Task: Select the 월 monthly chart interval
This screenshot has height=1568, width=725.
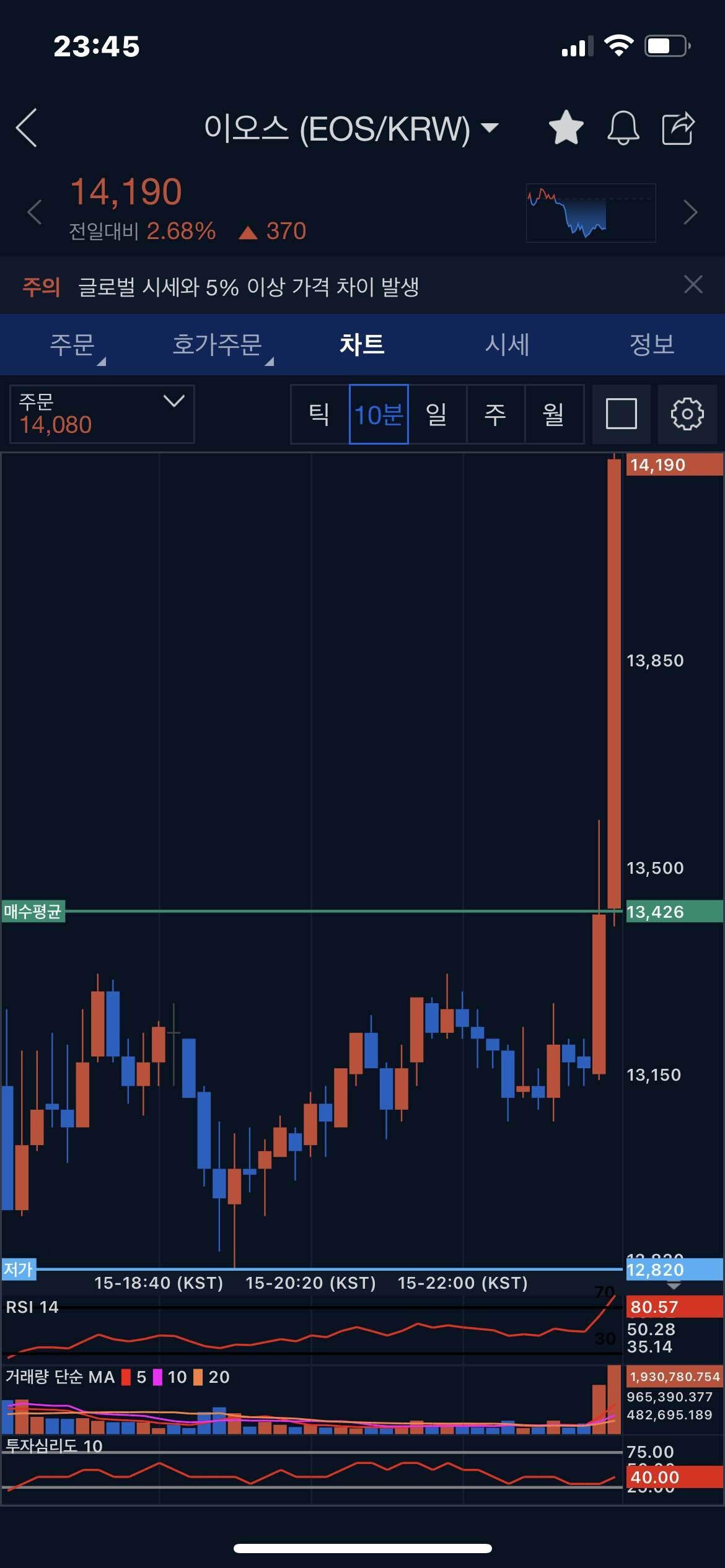Action: click(x=553, y=414)
